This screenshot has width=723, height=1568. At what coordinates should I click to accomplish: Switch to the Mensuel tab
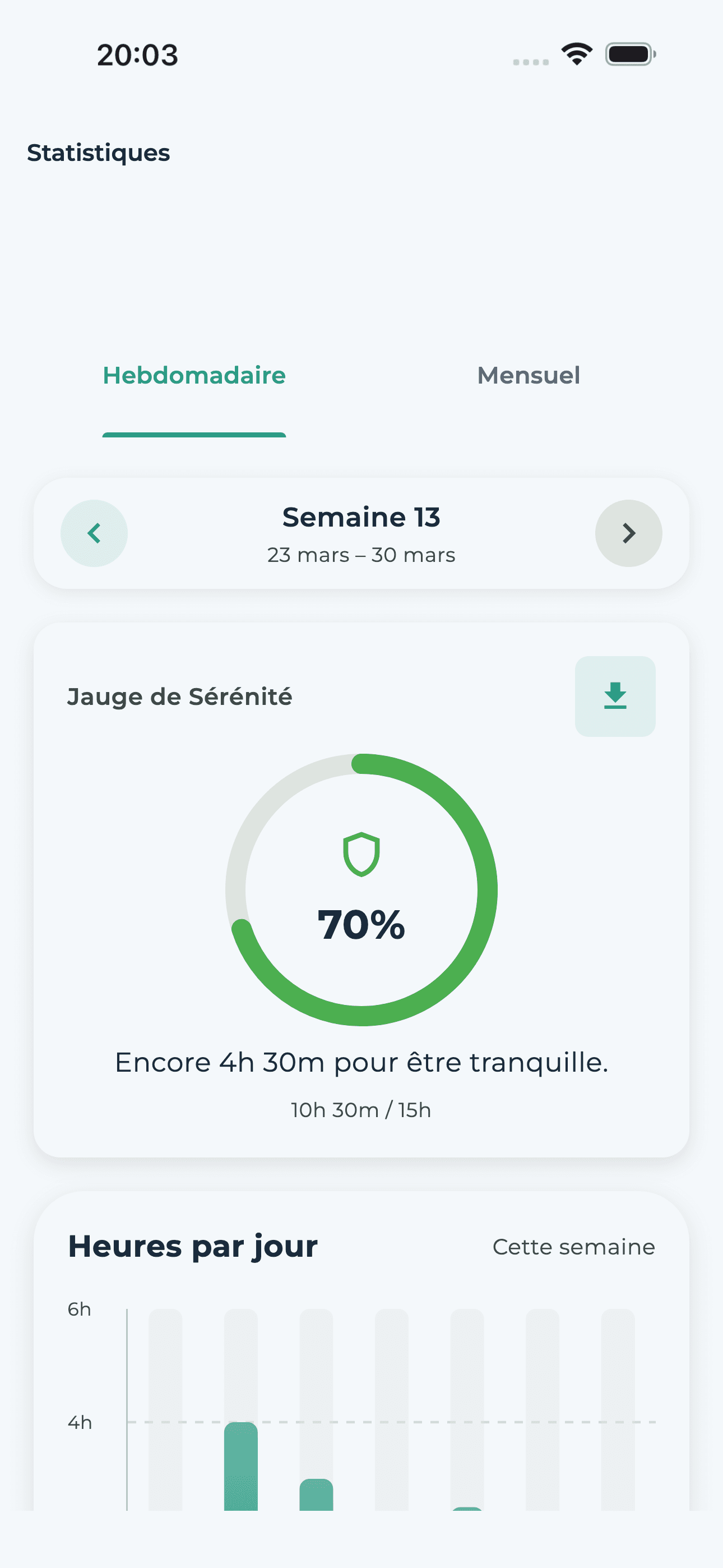(529, 376)
